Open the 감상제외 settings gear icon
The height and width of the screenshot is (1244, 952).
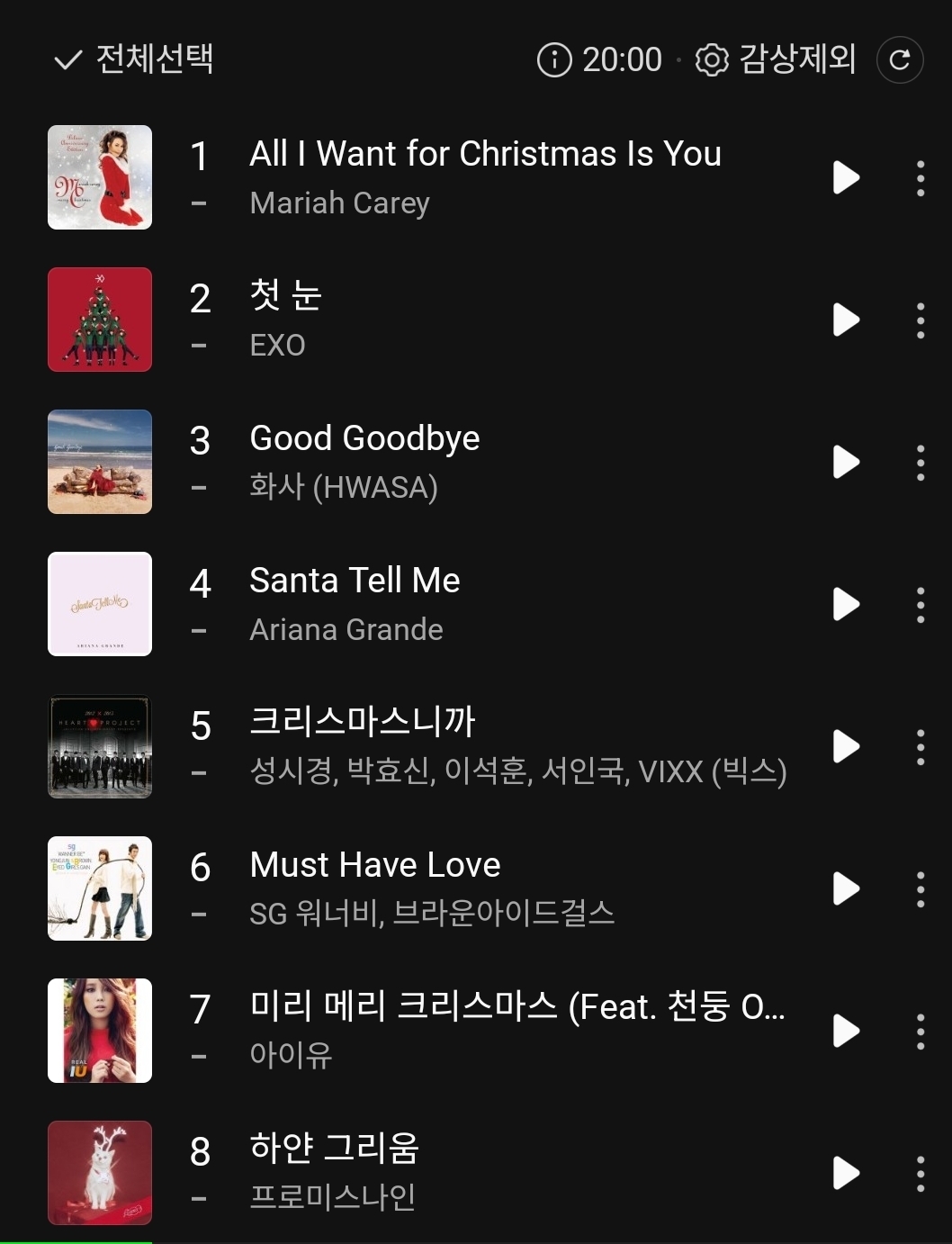[711, 59]
